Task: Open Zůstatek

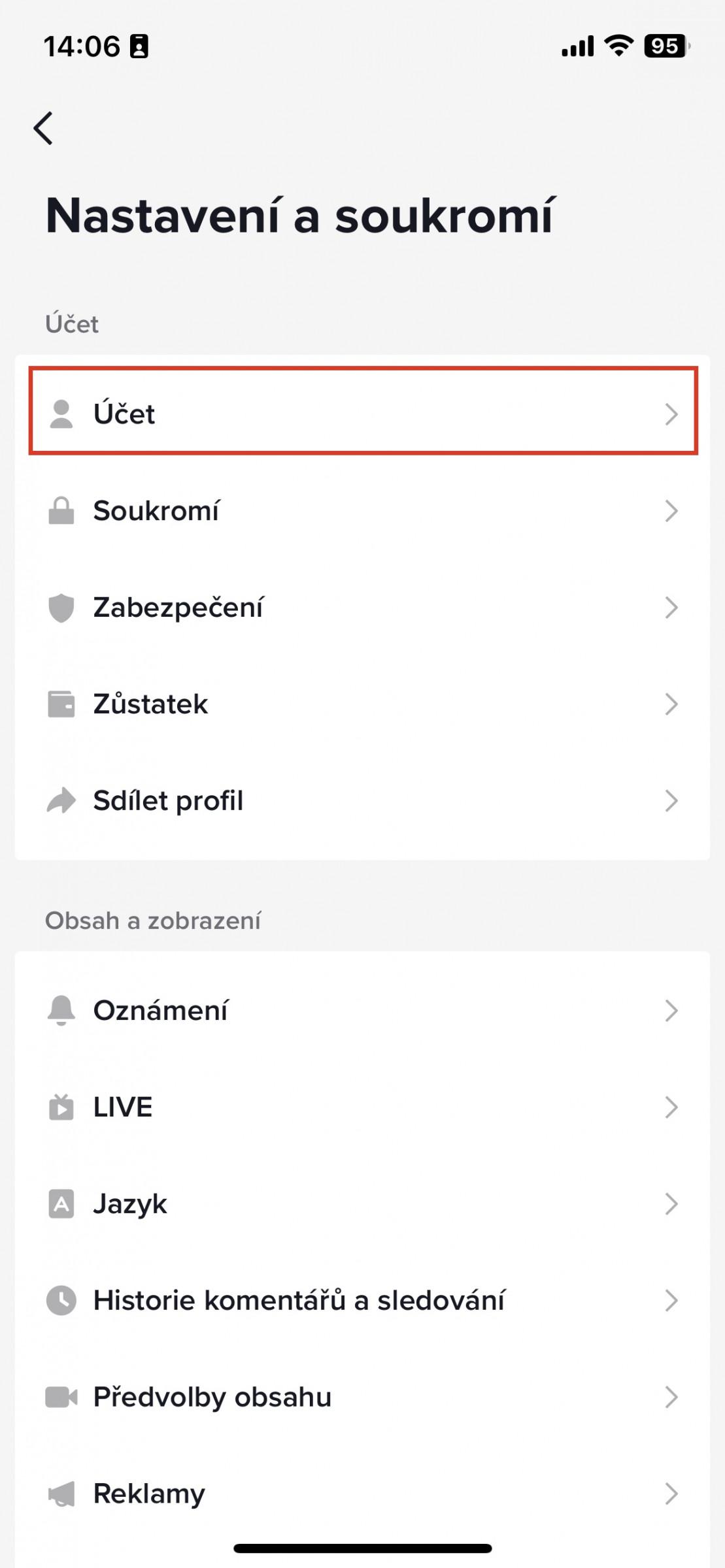Action: 363,704
